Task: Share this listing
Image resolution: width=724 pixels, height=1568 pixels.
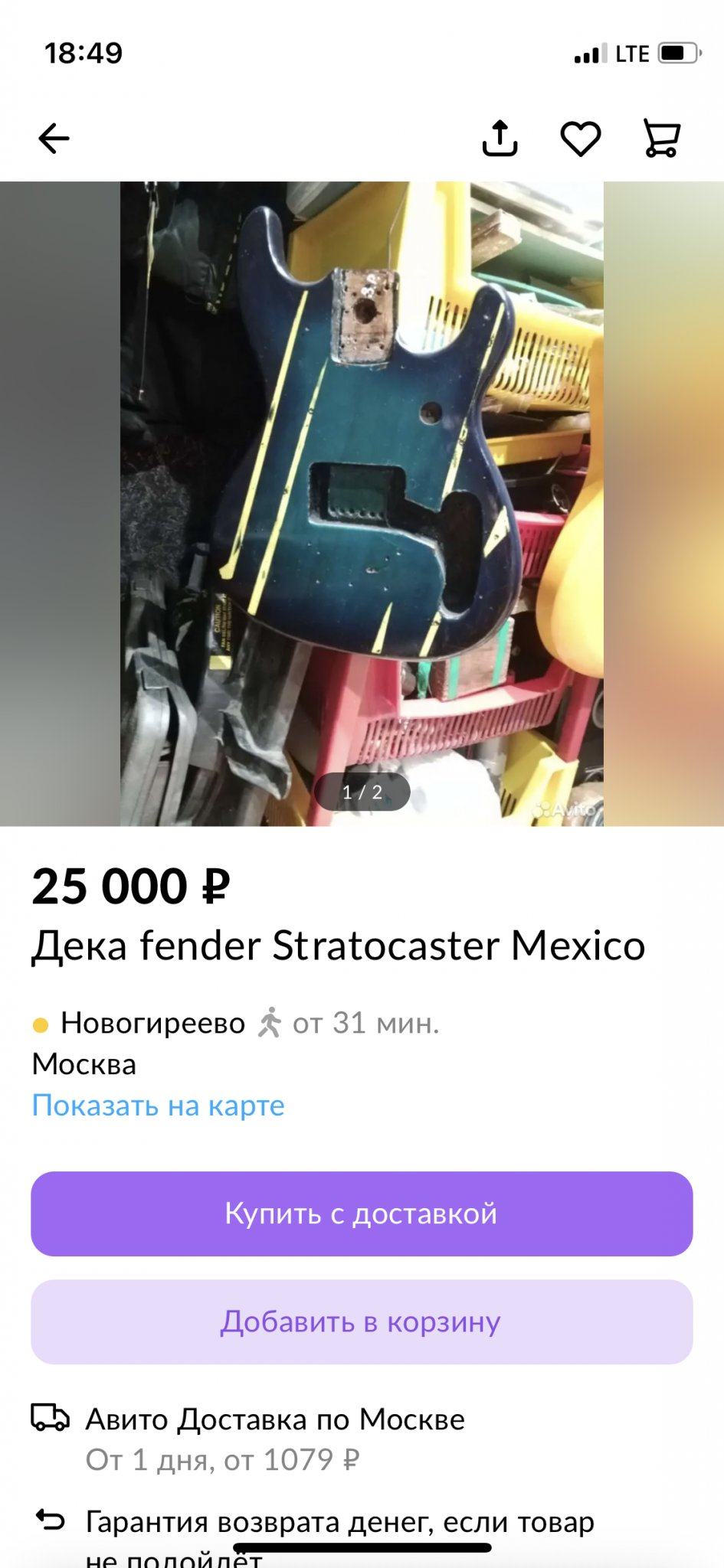Action: tap(500, 139)
